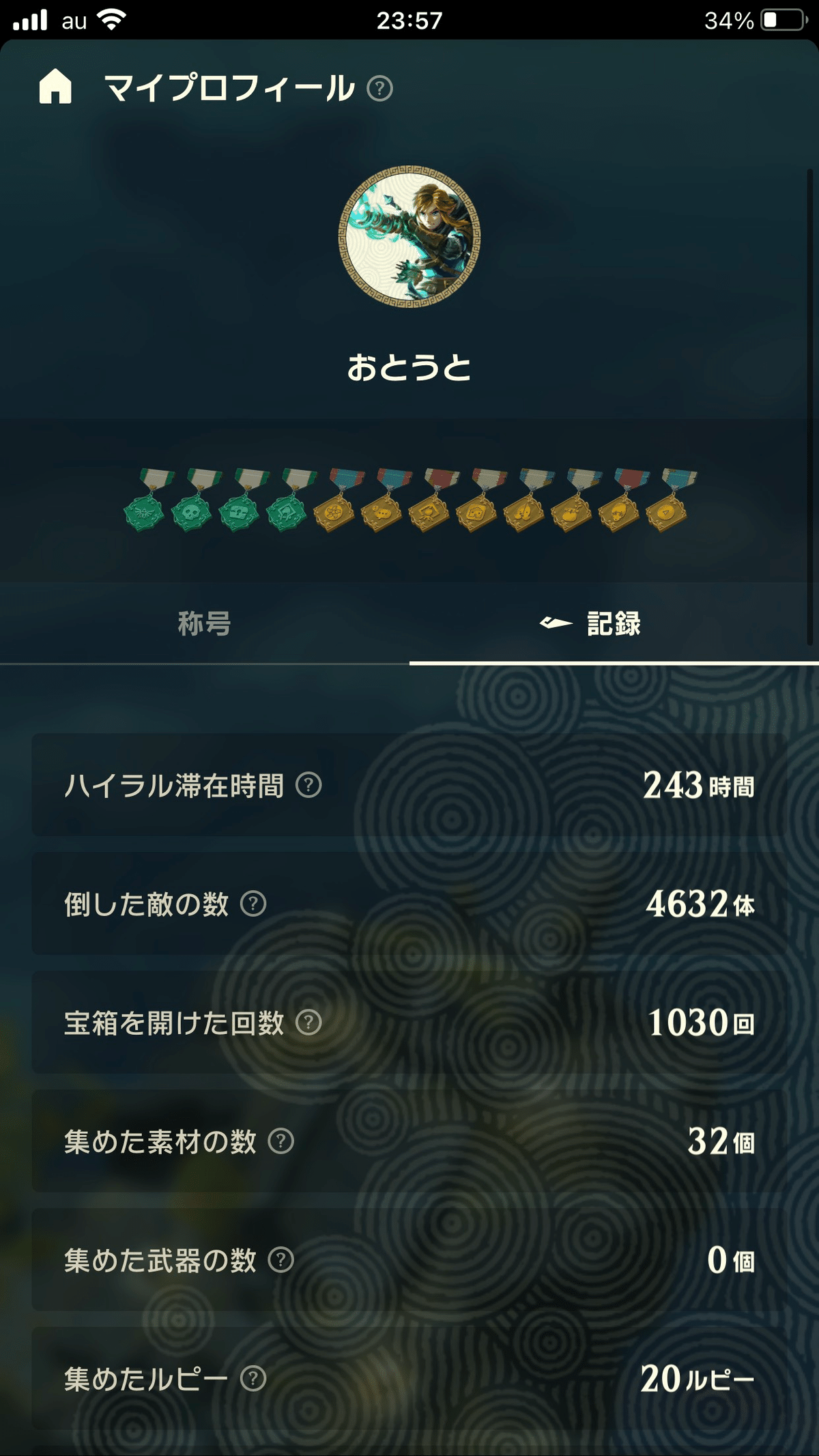Show help for 集めたルピー

253,1379
